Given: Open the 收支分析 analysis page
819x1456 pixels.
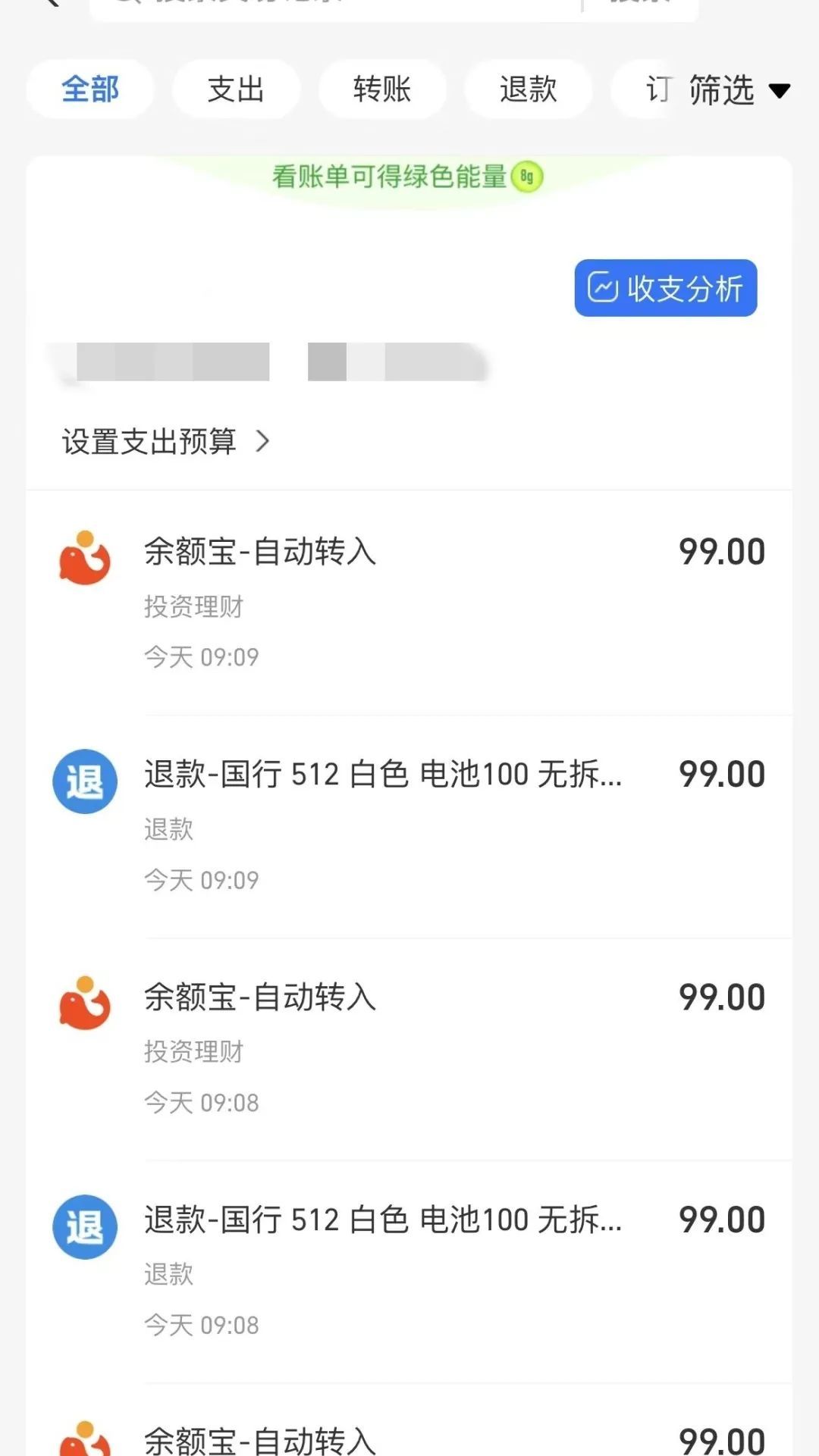Looking at the screenshot, I should click(665, 288).
